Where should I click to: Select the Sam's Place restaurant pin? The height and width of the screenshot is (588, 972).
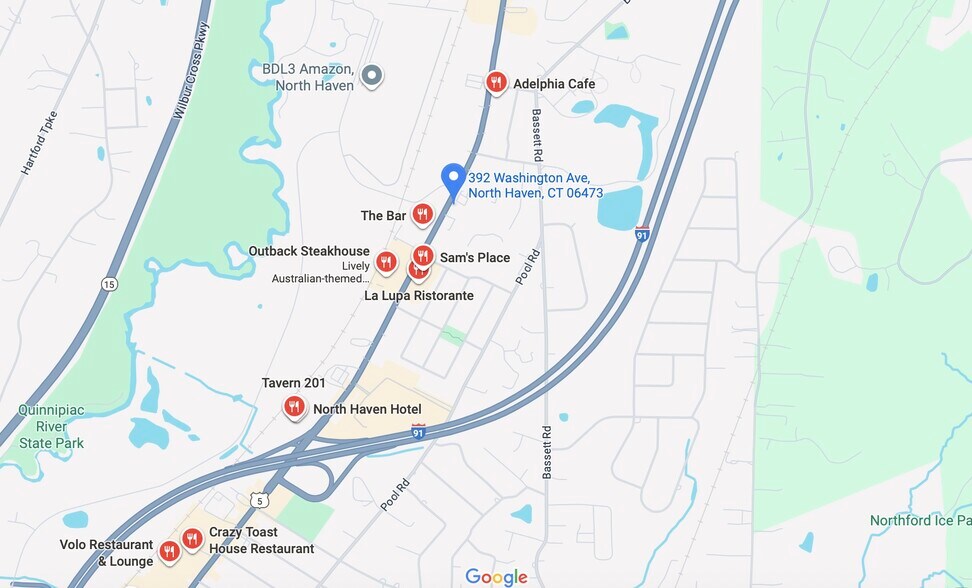click(x=423, y=256)
